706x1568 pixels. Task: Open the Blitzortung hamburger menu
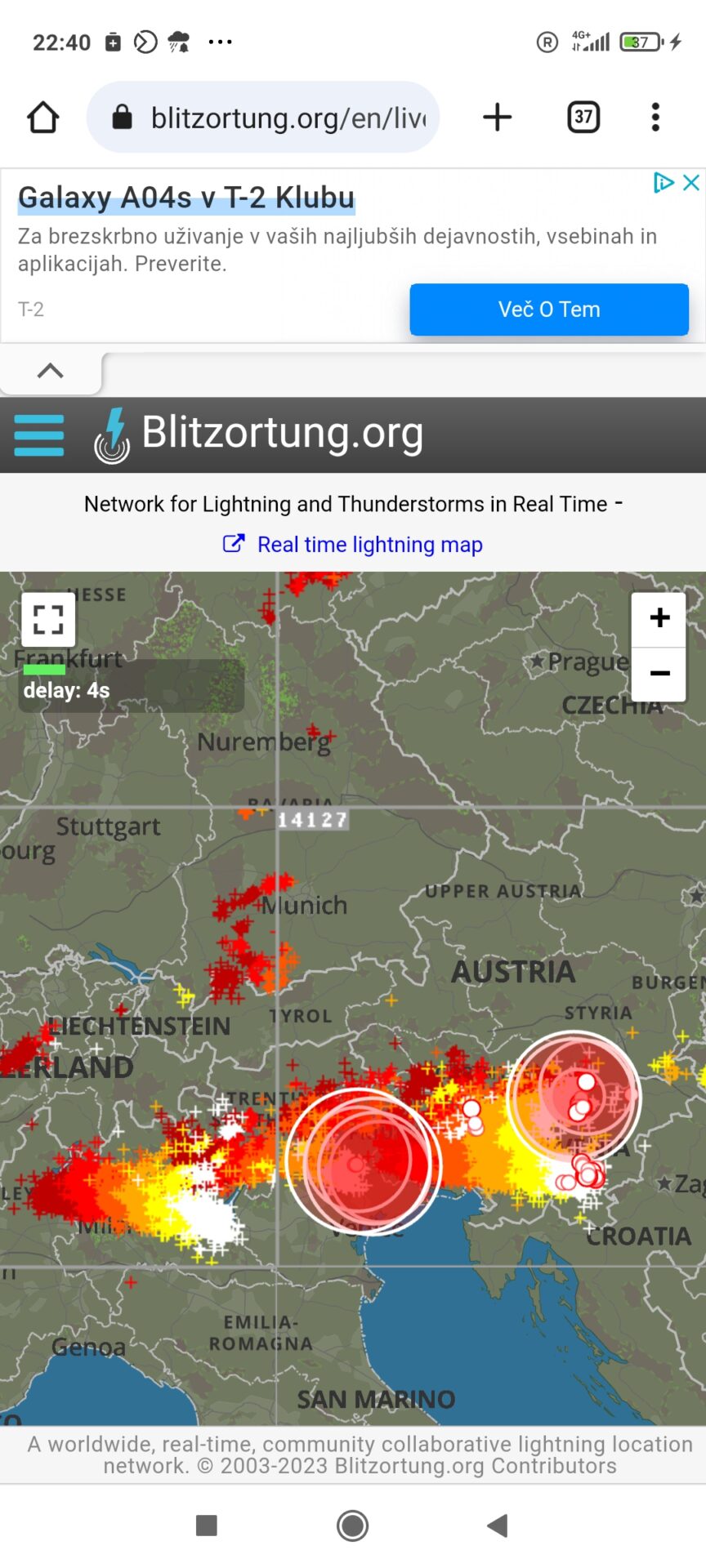pos(39,435)
